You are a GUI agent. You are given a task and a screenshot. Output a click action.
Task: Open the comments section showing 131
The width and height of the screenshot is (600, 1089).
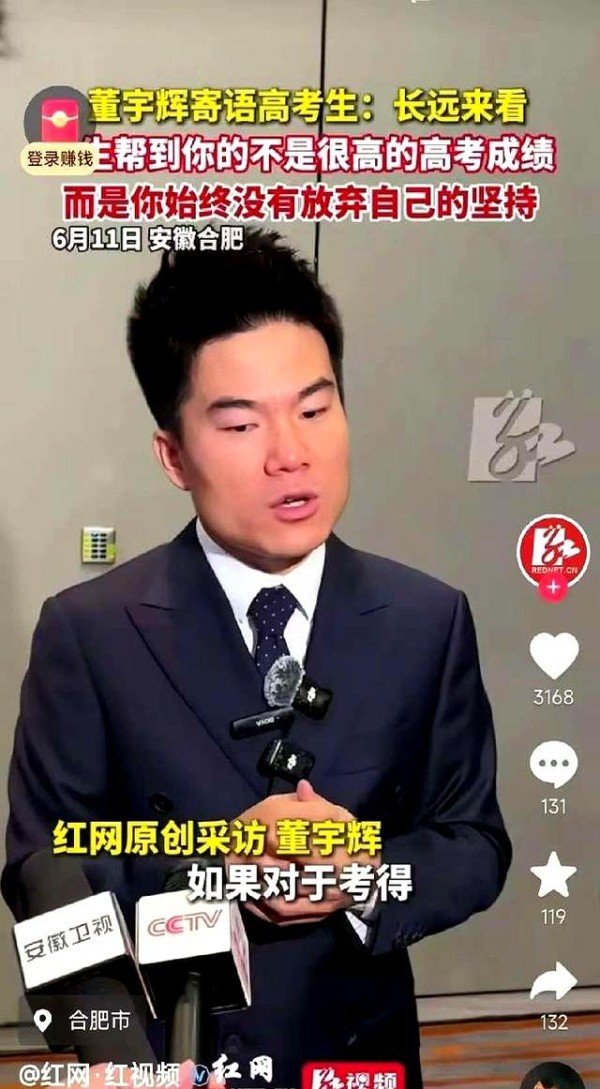pos(553,766)
